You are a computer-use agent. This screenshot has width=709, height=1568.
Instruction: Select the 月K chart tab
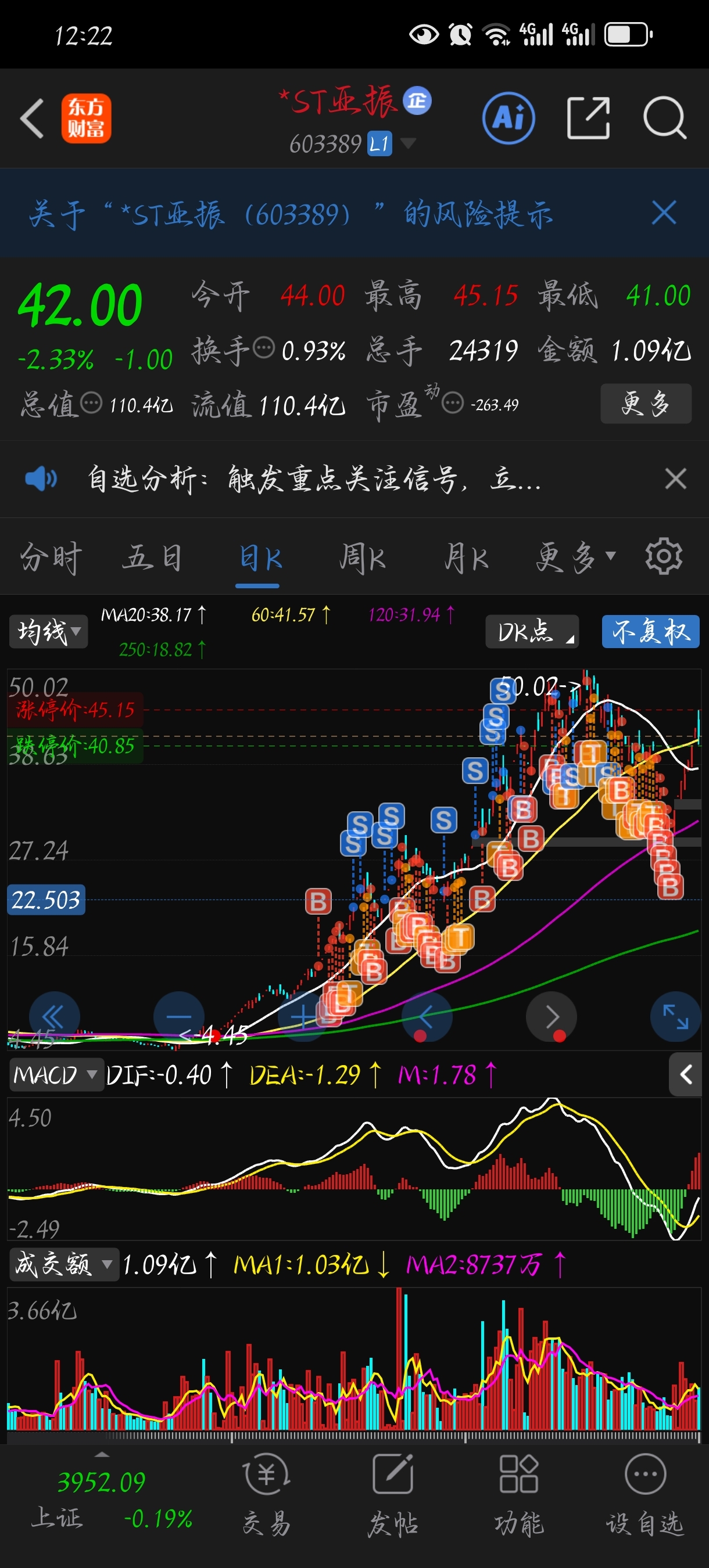tap(466, 558)
